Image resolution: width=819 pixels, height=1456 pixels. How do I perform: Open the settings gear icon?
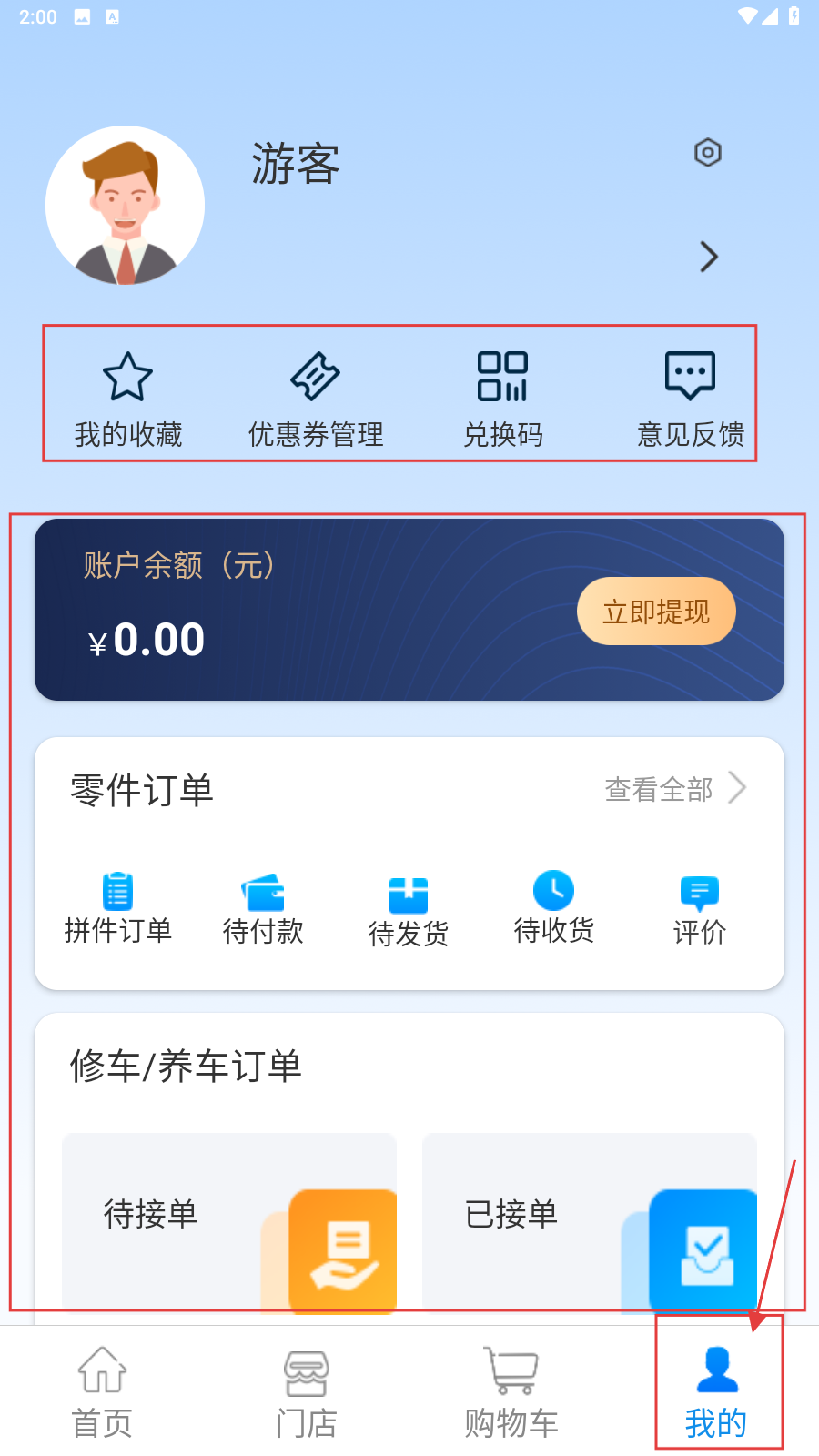pyautogui.click(x=707, y=153)
